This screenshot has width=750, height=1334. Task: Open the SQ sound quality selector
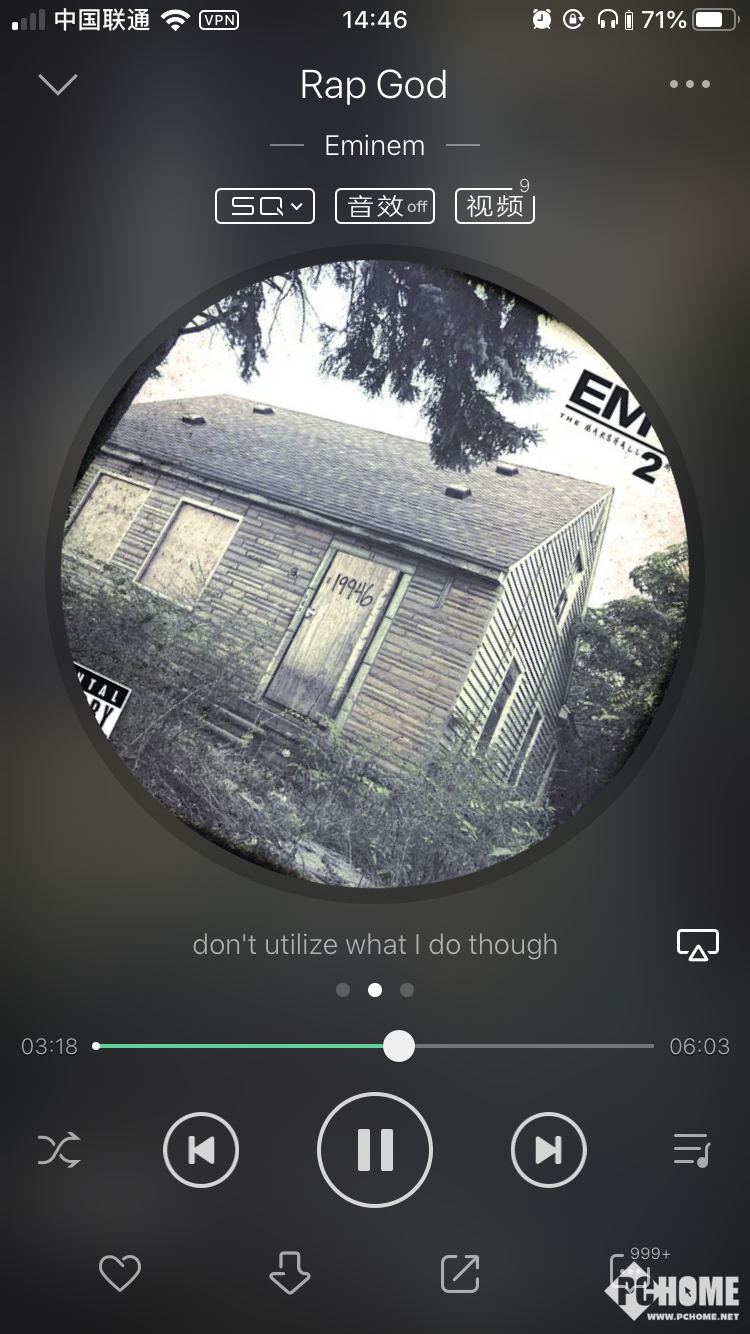click(265, 206)
